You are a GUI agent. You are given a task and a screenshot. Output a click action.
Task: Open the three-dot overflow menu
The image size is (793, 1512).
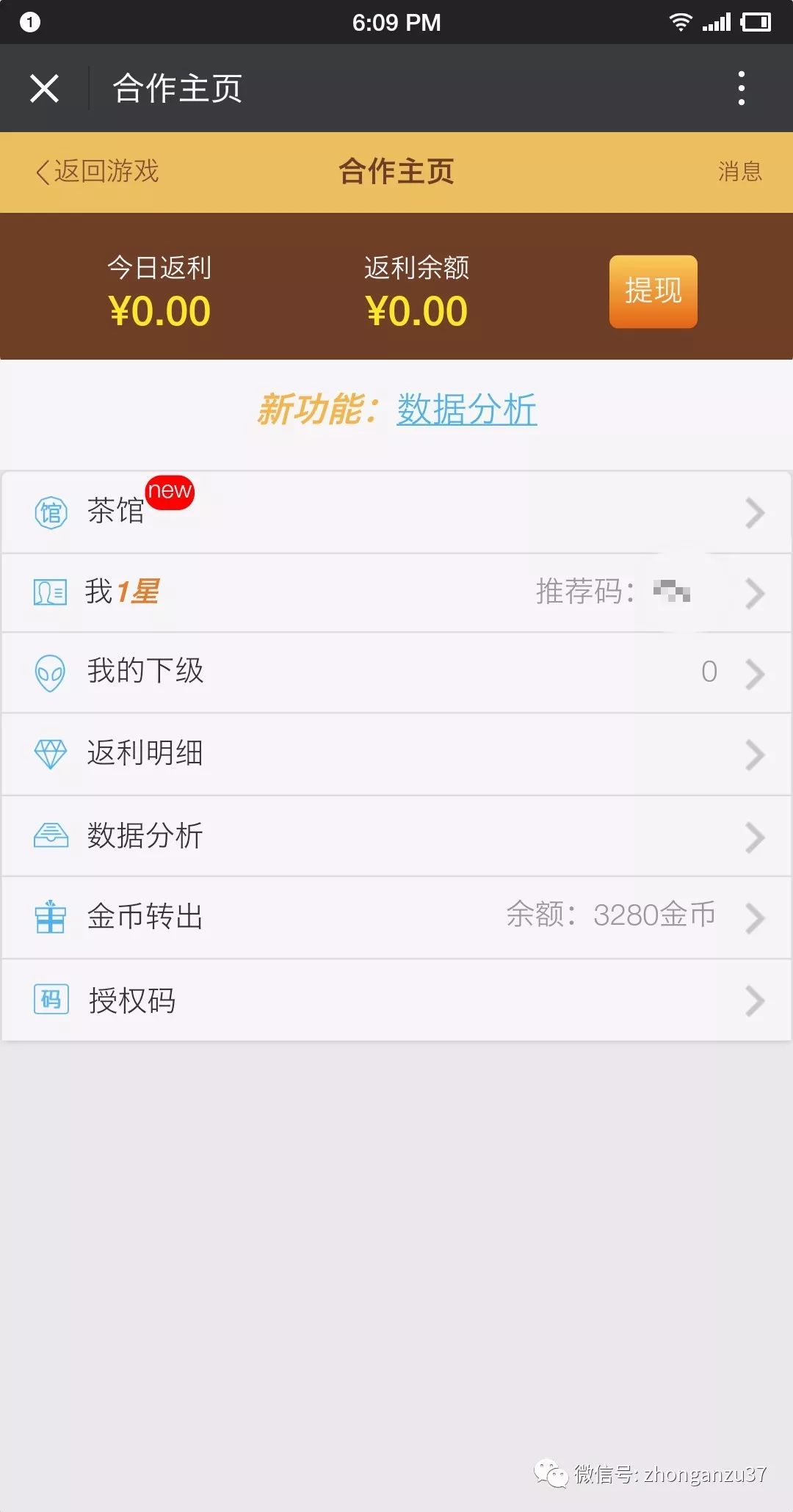pyautogui.click(x=742, y=89)
